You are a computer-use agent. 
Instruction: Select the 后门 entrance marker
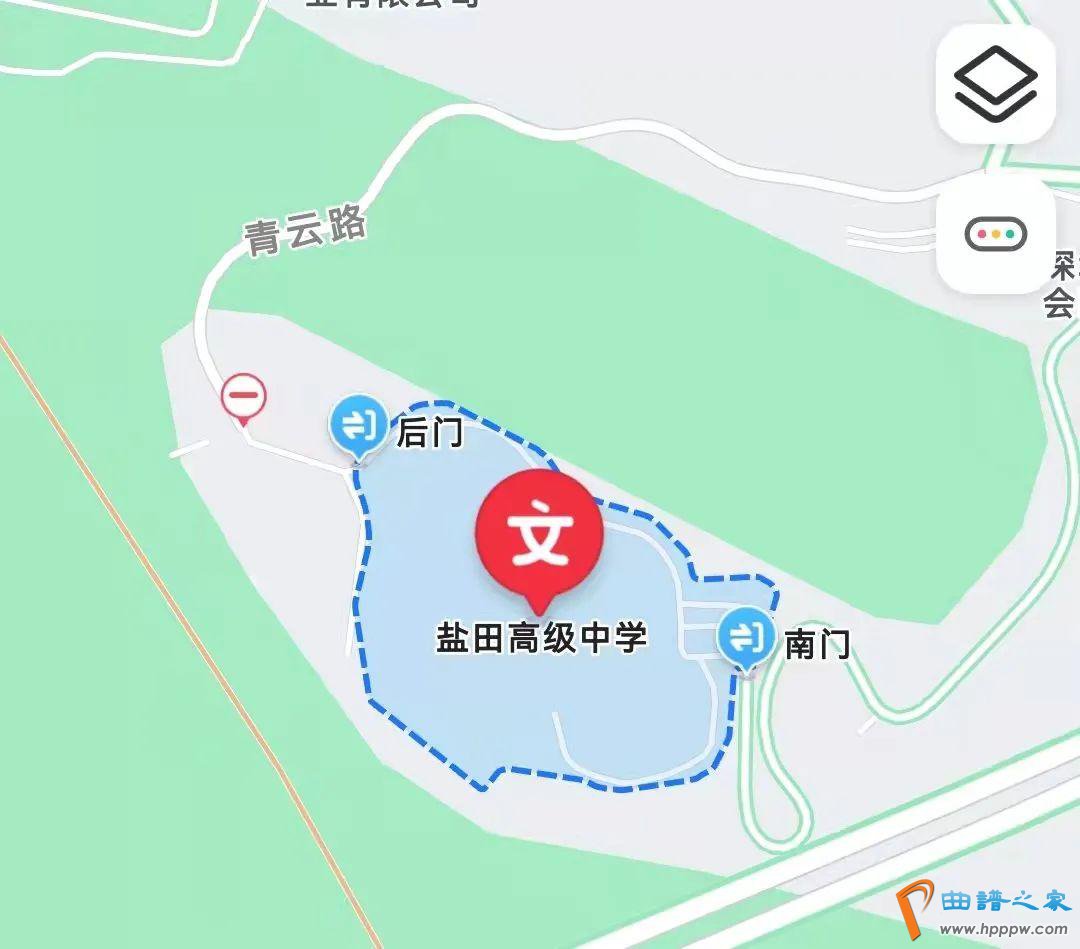pyautogui.click(x=357, y=425)
